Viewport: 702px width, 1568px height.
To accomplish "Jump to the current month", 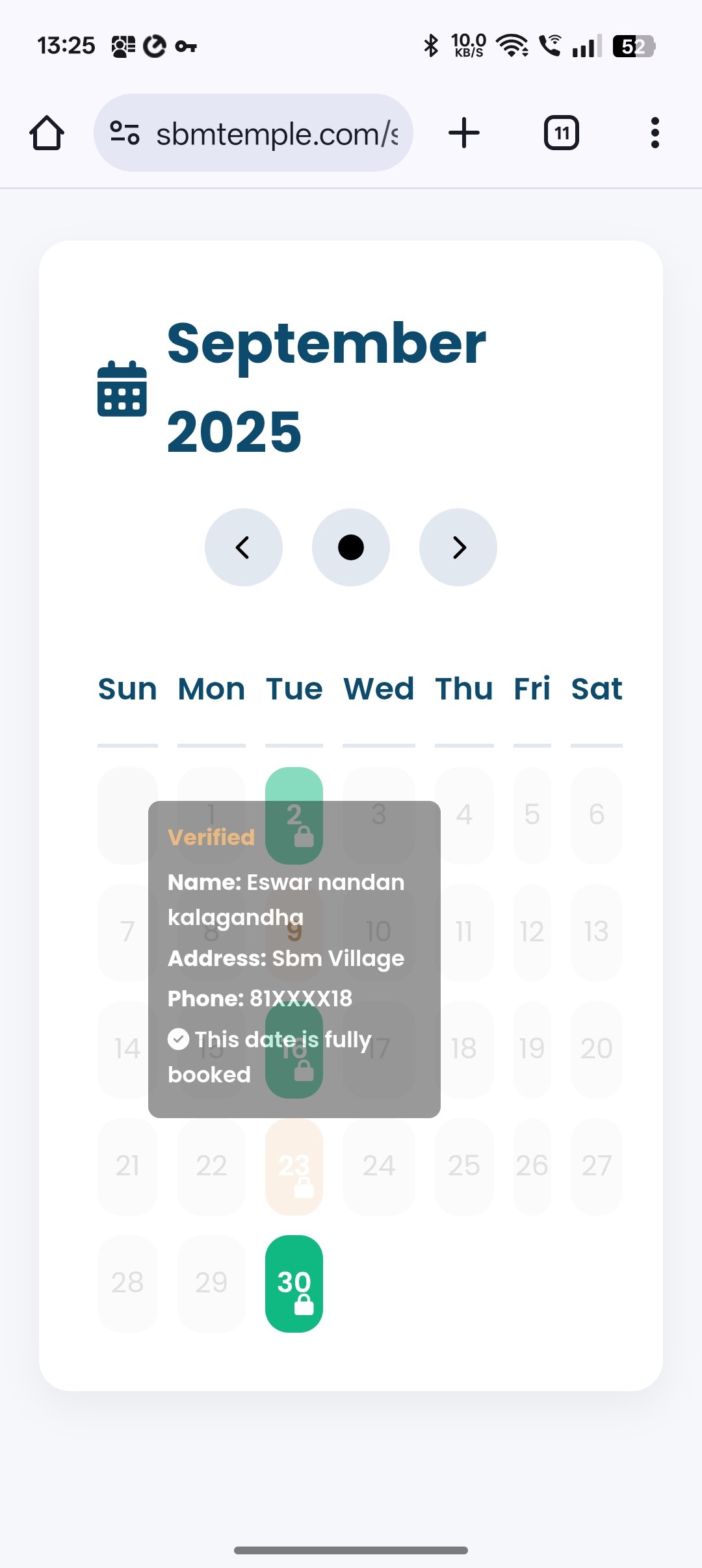I will tap(351, 547).
